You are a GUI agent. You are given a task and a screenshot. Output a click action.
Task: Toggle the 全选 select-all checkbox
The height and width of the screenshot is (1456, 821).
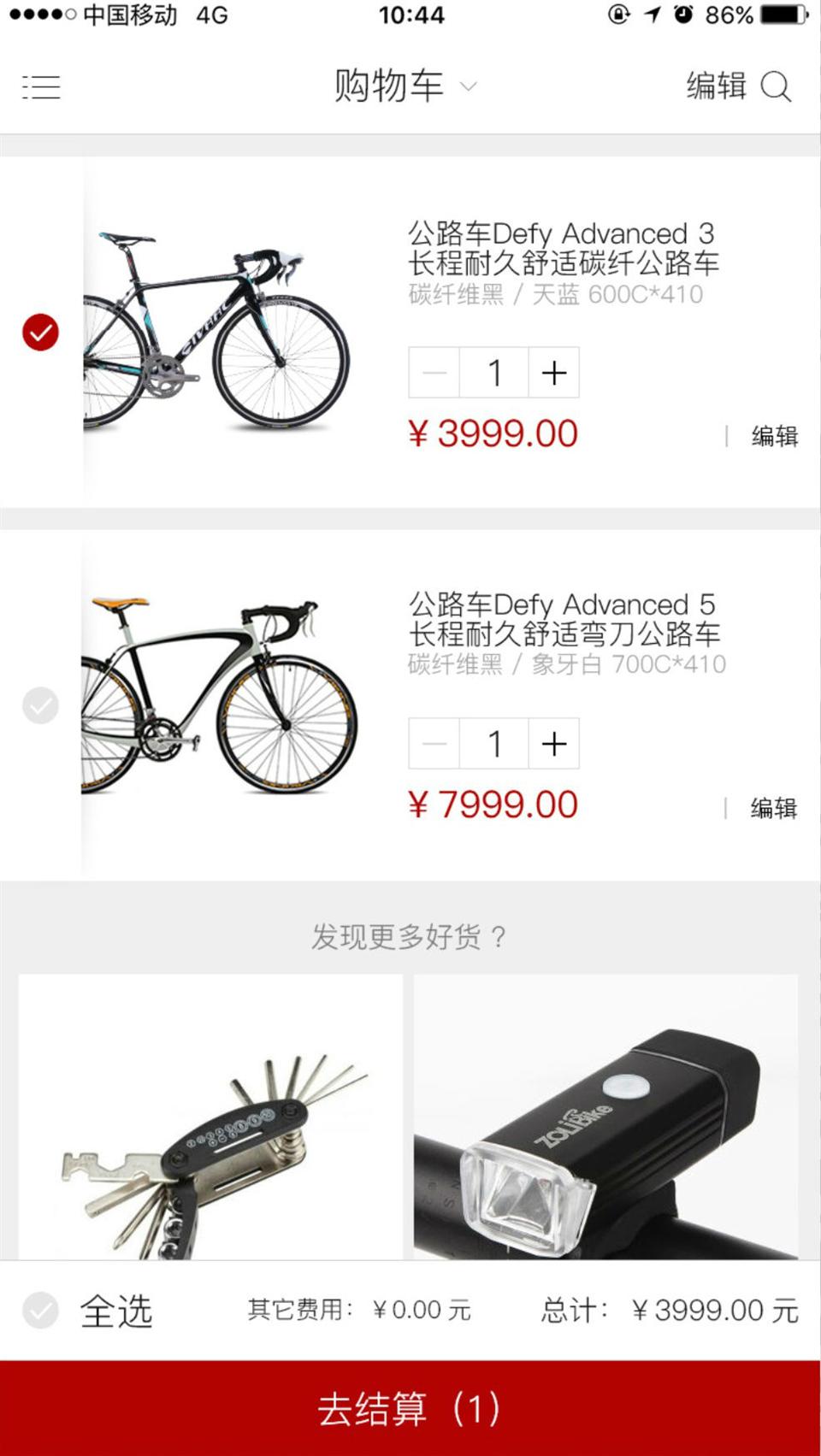[41, 1310]
